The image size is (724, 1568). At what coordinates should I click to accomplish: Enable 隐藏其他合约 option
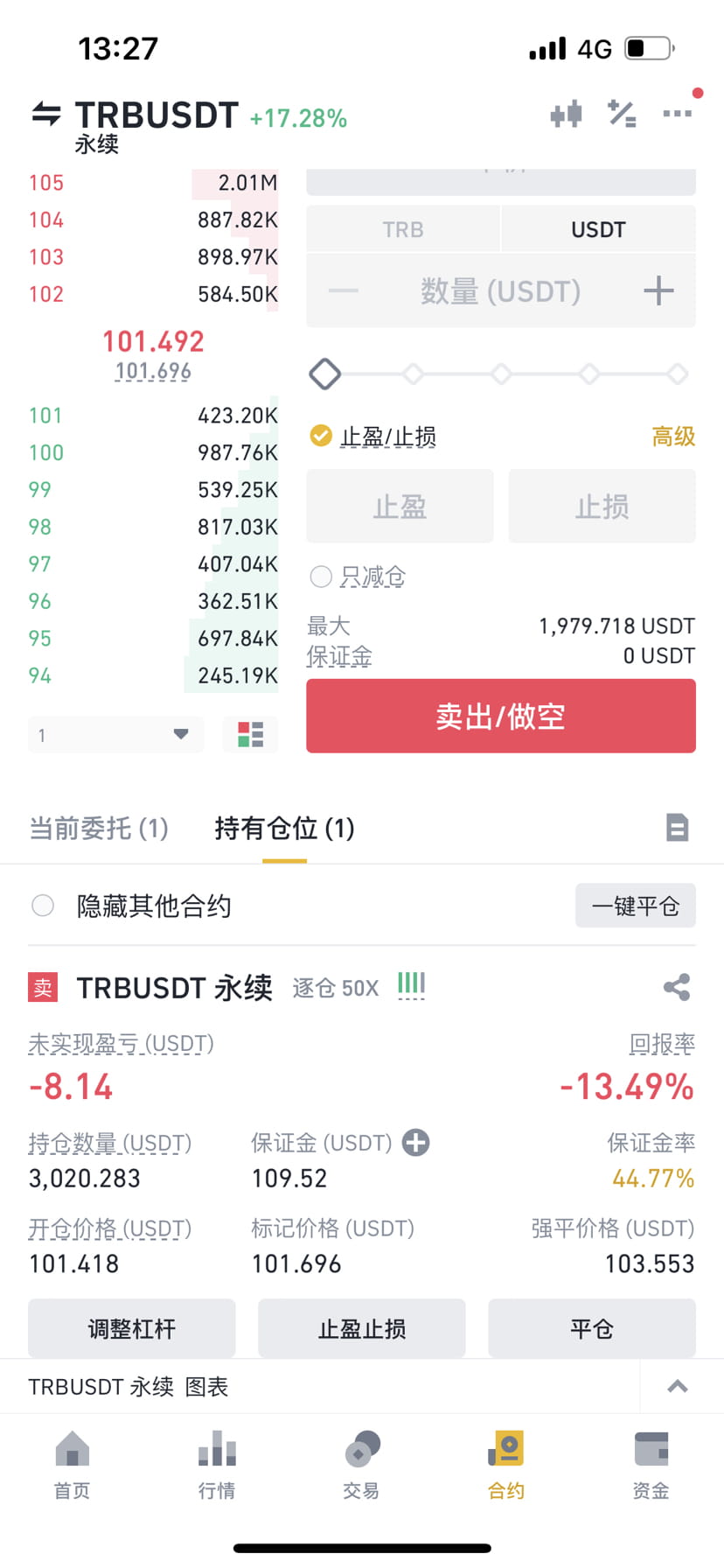coord(42,906)
